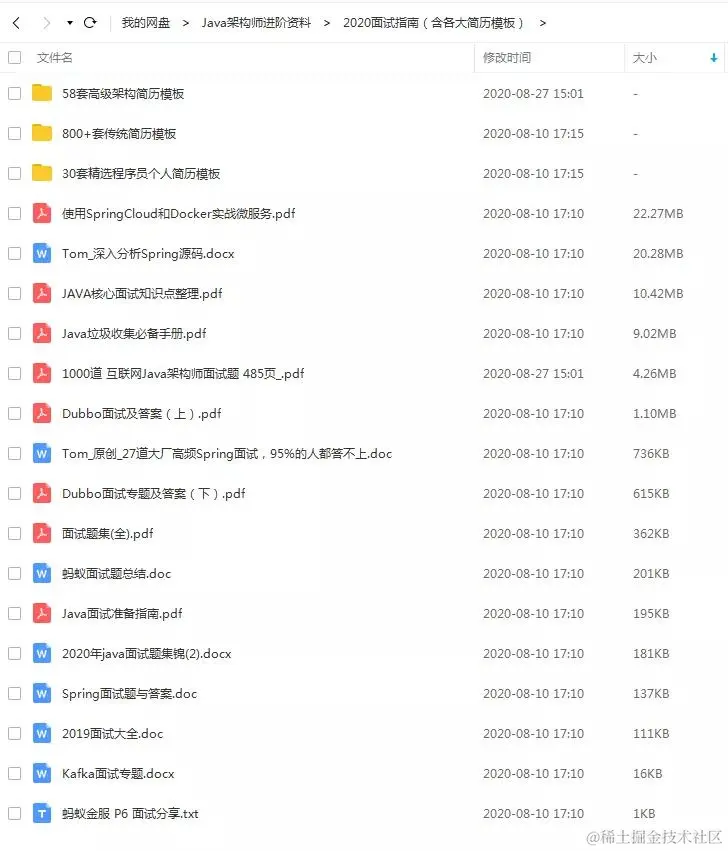Open 我的网盘 breadcrumb
The image size is (728, 851).
(146, 22)
